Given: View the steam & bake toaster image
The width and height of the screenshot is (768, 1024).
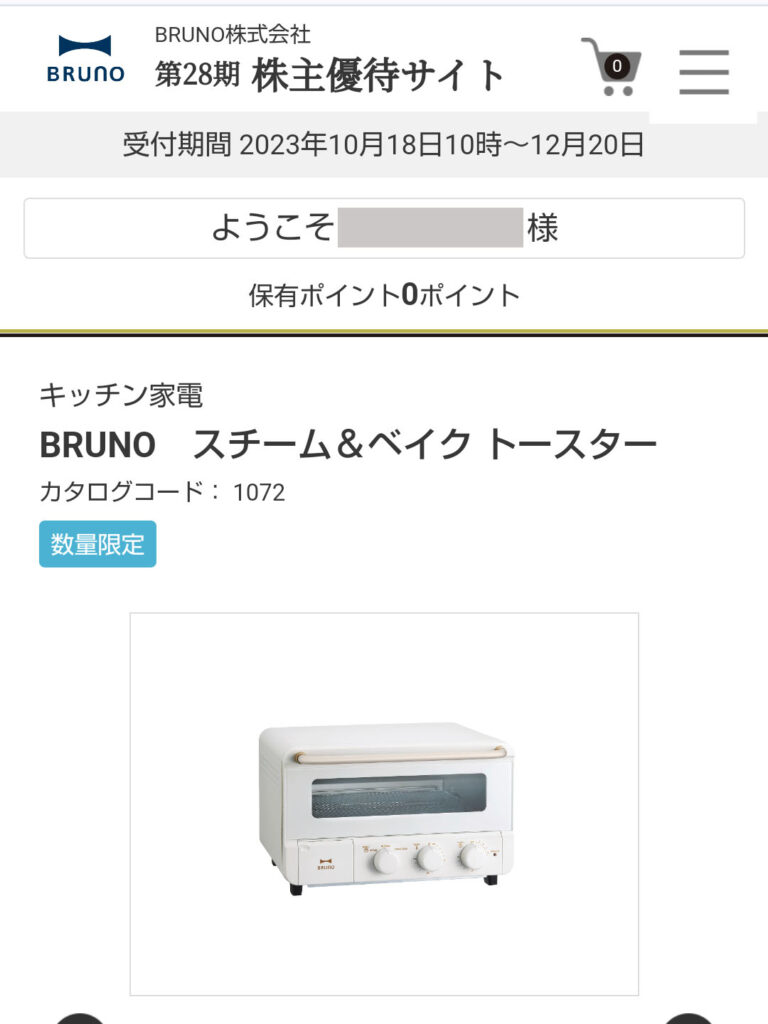Looking at the screenshot, I should pos(384,804).
